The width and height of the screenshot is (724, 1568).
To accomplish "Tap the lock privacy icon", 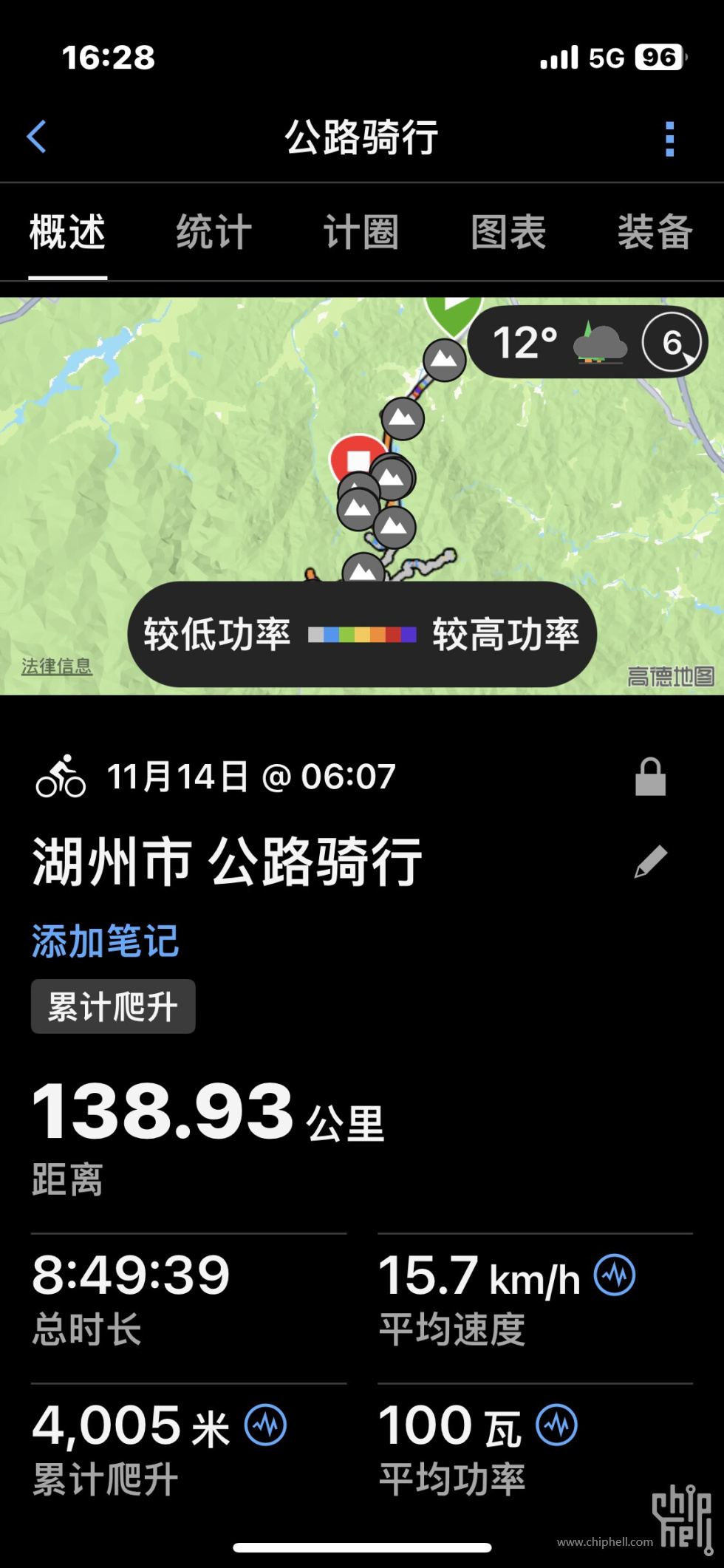I will pos(650,777).
